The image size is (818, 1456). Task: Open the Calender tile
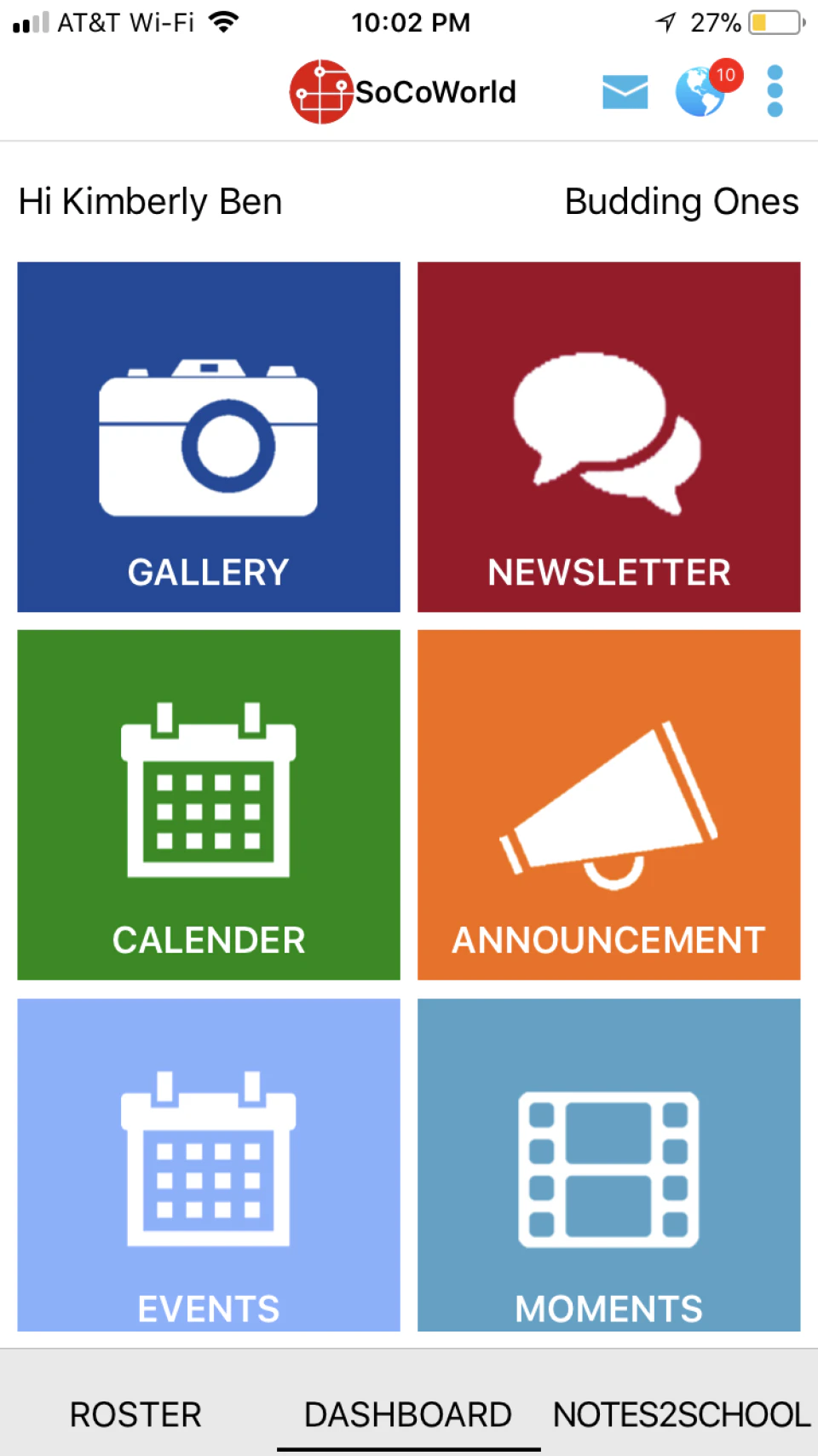point(209,805)
